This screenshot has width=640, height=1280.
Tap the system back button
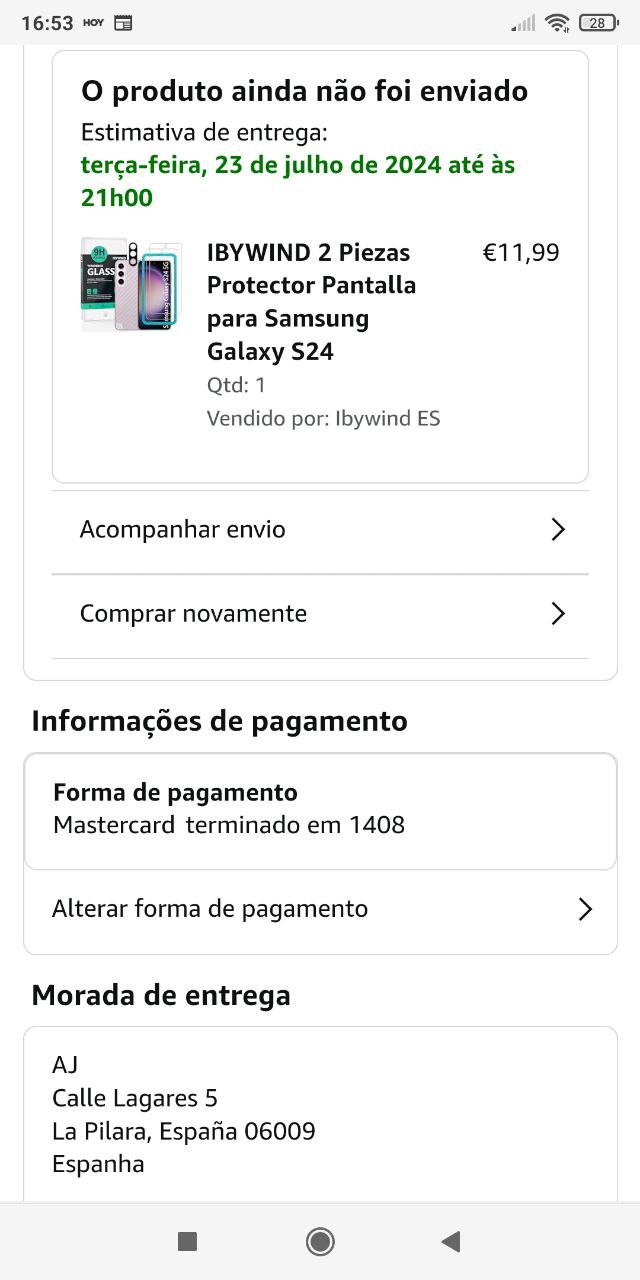451,1242
